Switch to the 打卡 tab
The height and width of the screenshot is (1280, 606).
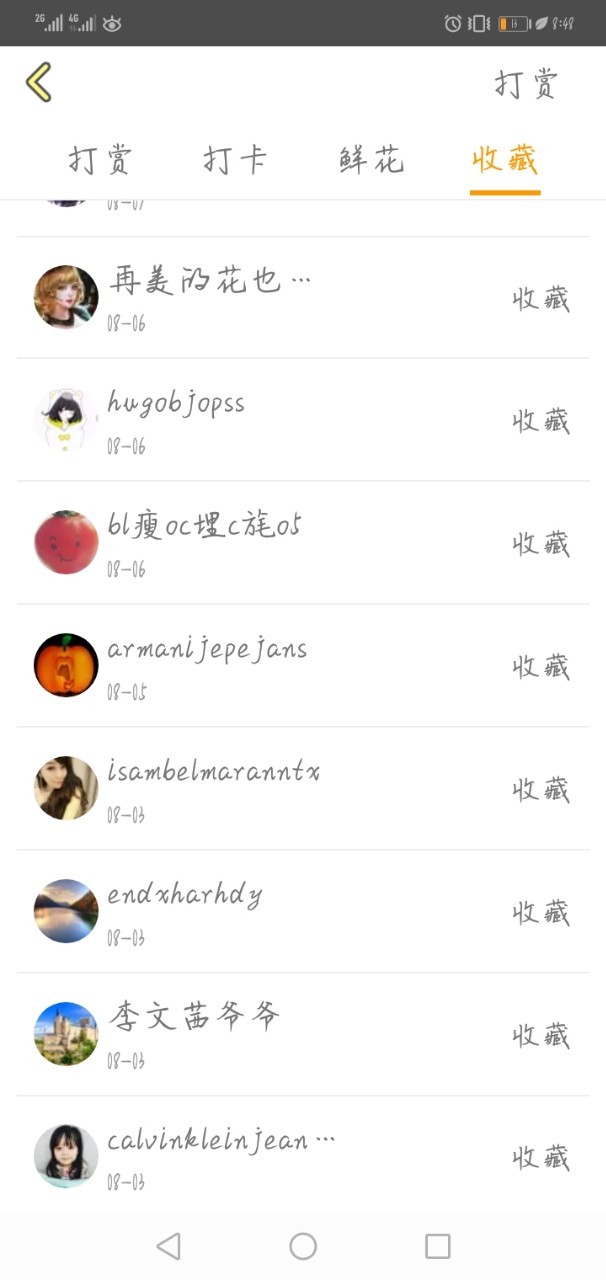(x=235, y=160)
